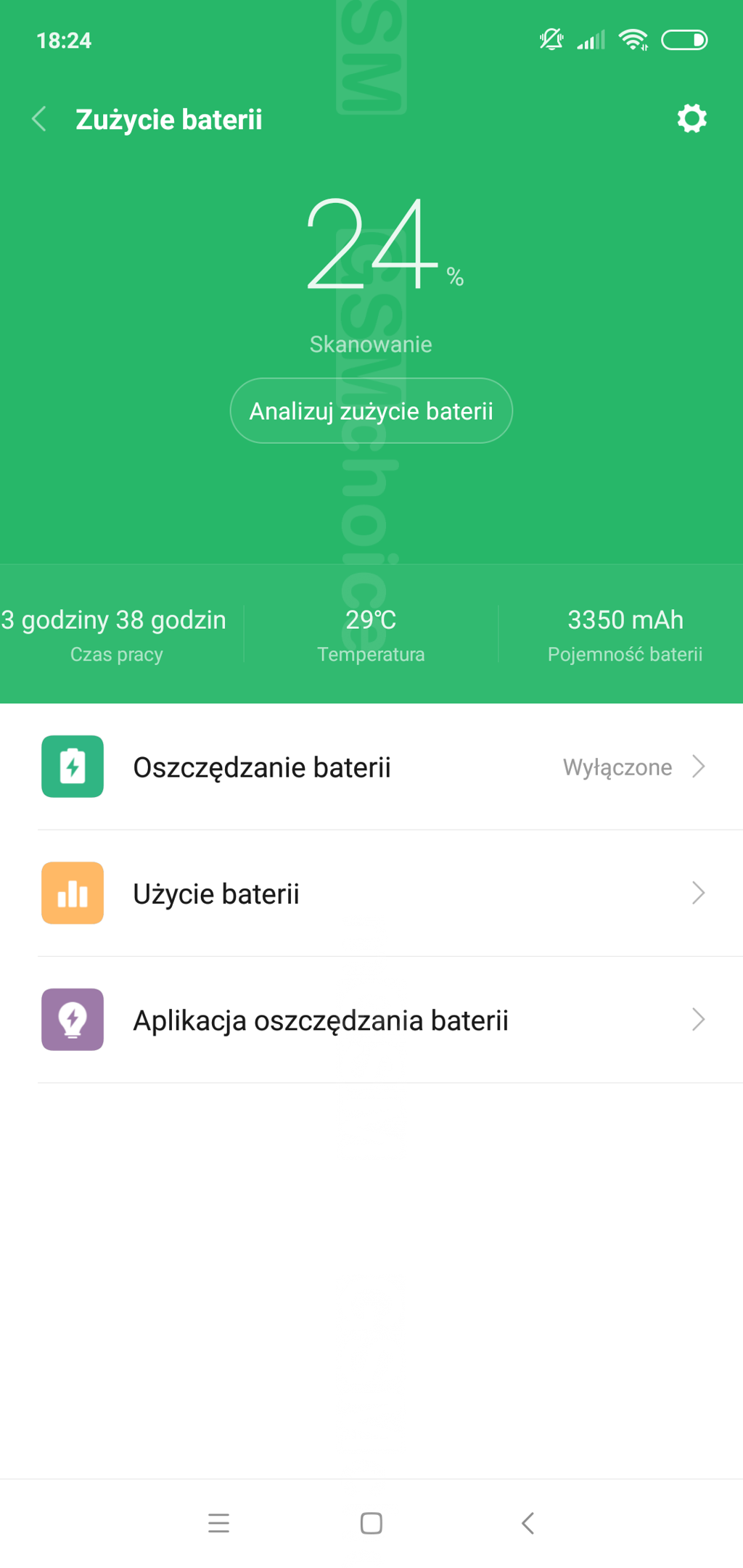Image resolution: width=743 pixels, height=1568 pixels.
Task: Open recent apps from navigation bar
Action: 218,1523
